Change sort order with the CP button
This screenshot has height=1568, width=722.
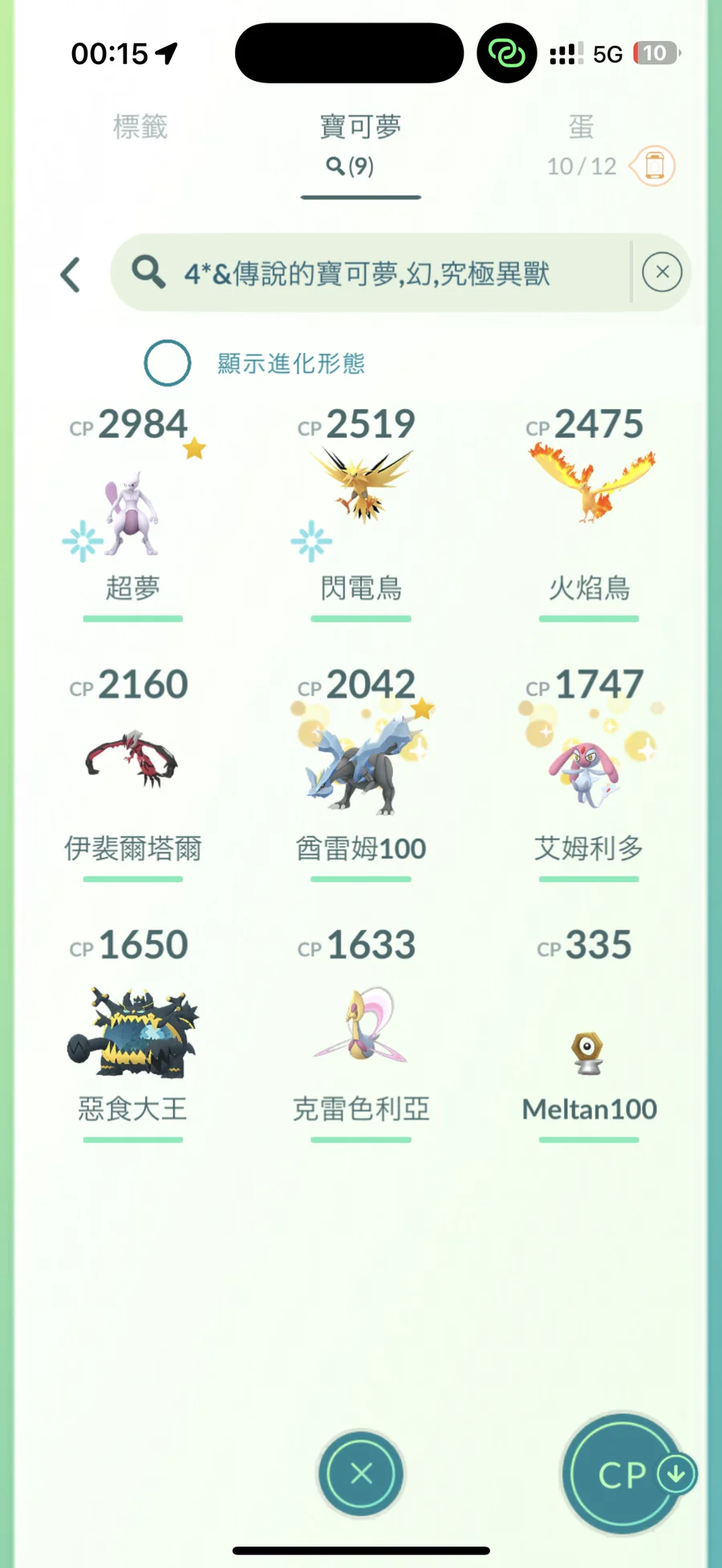click(623, 1473)
